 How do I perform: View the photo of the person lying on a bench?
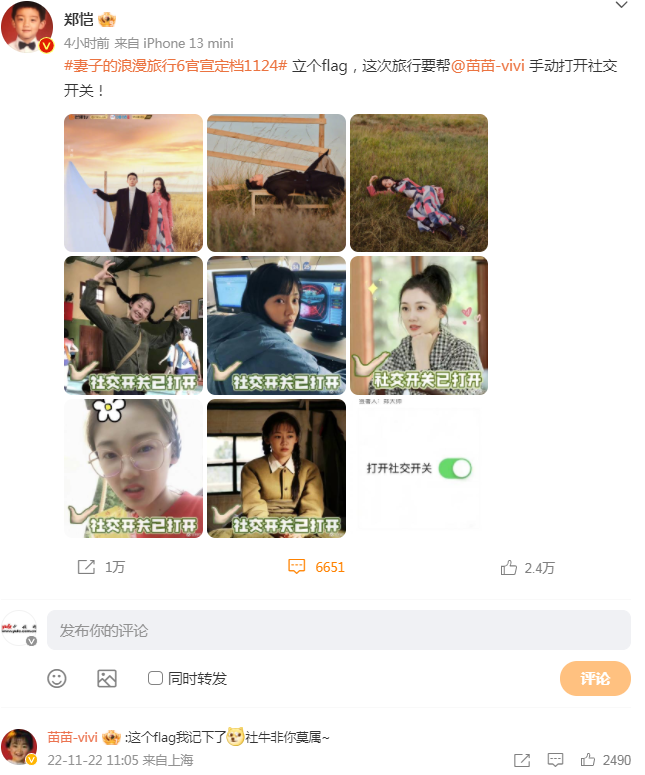[276, 182]
